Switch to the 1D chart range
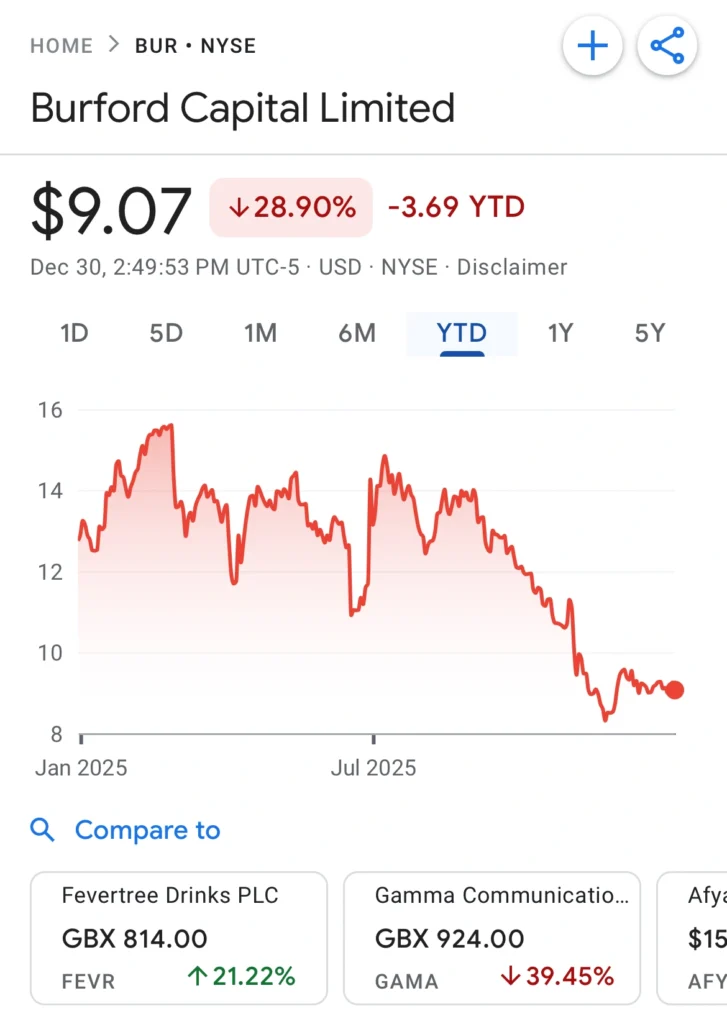Screen dimensions: 727x1024 coord(75,333)
